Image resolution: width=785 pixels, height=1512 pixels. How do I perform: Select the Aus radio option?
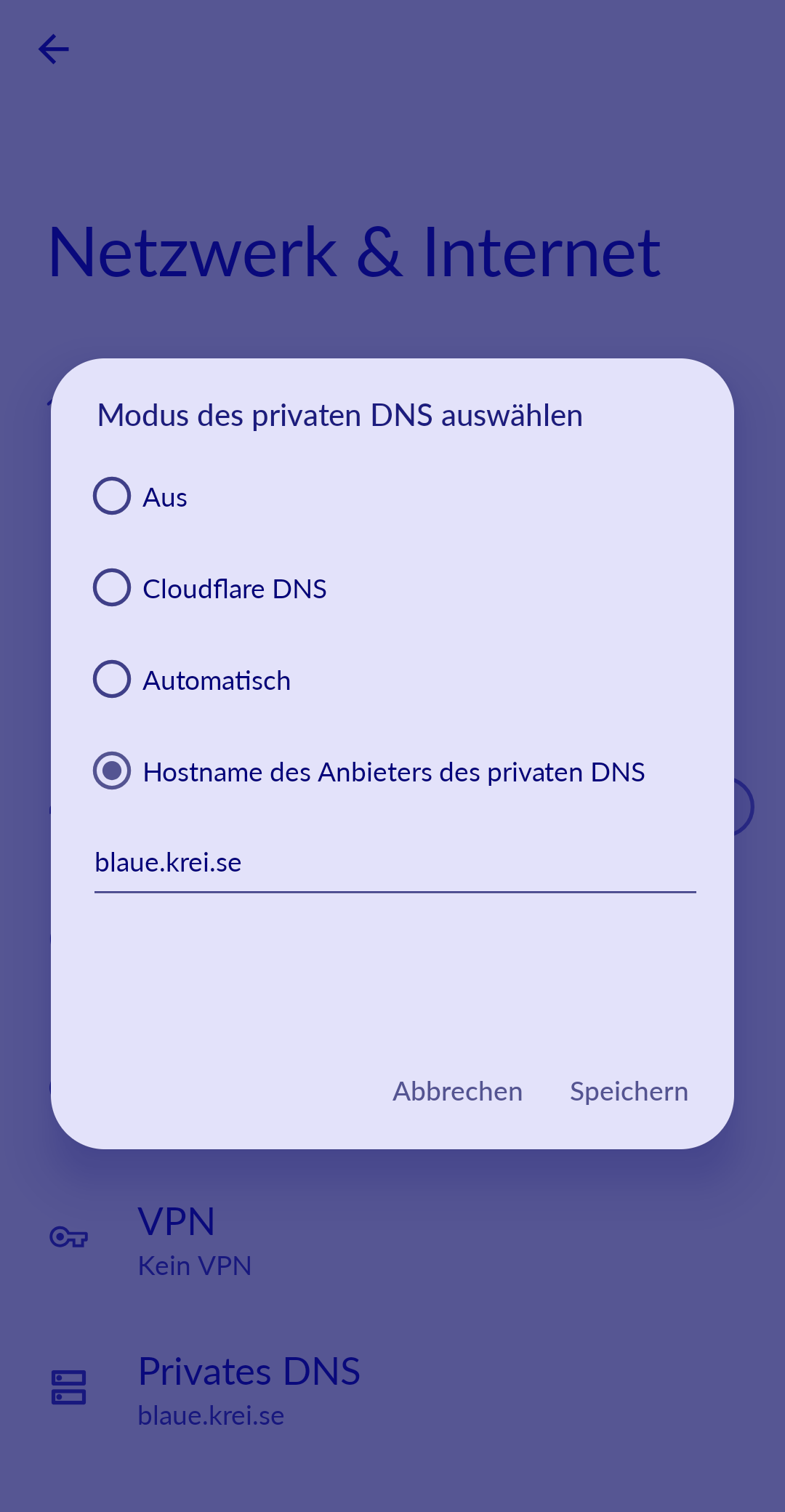[x=113, y=496]
